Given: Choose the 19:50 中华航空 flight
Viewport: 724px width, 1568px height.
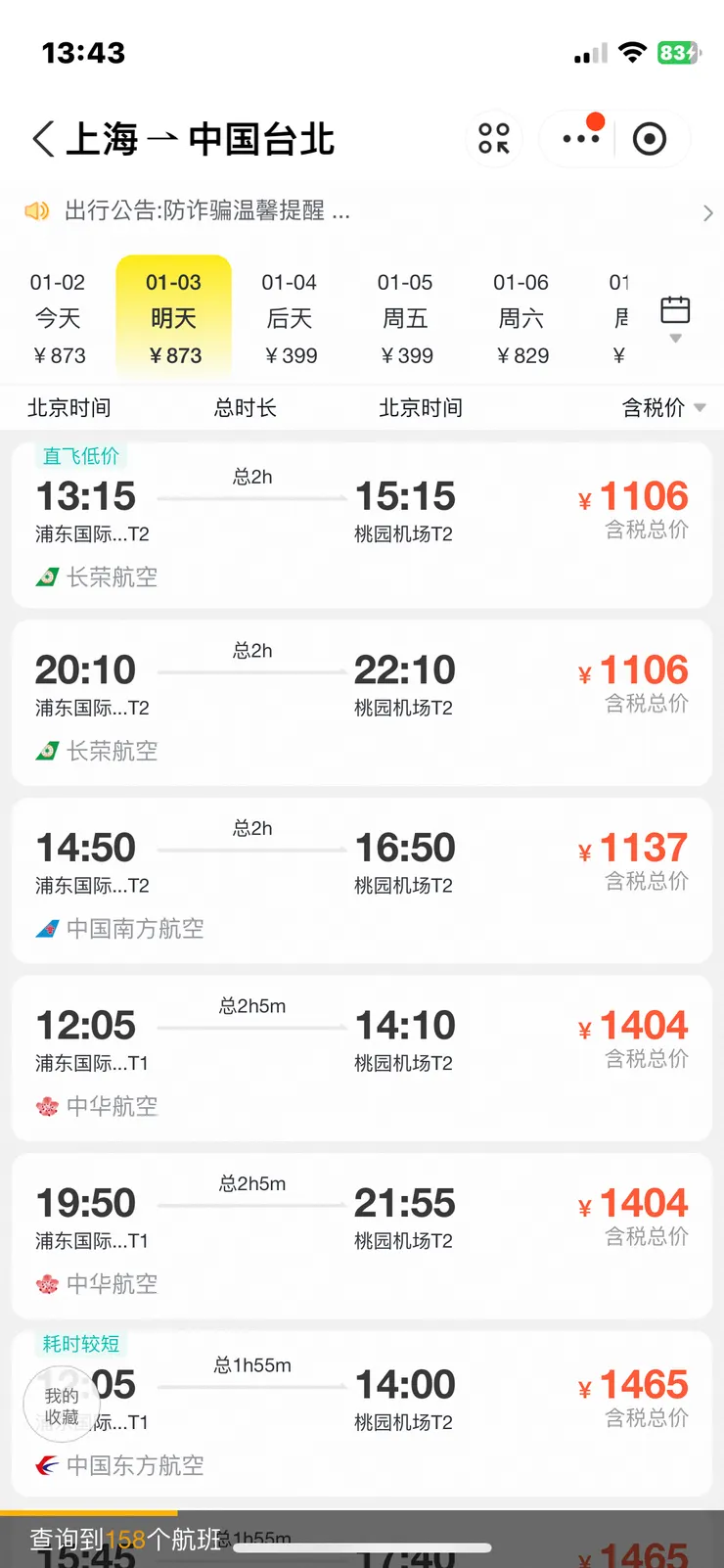Looking at the screenshot, I should pyautogui.click(x=362, y=1235).
